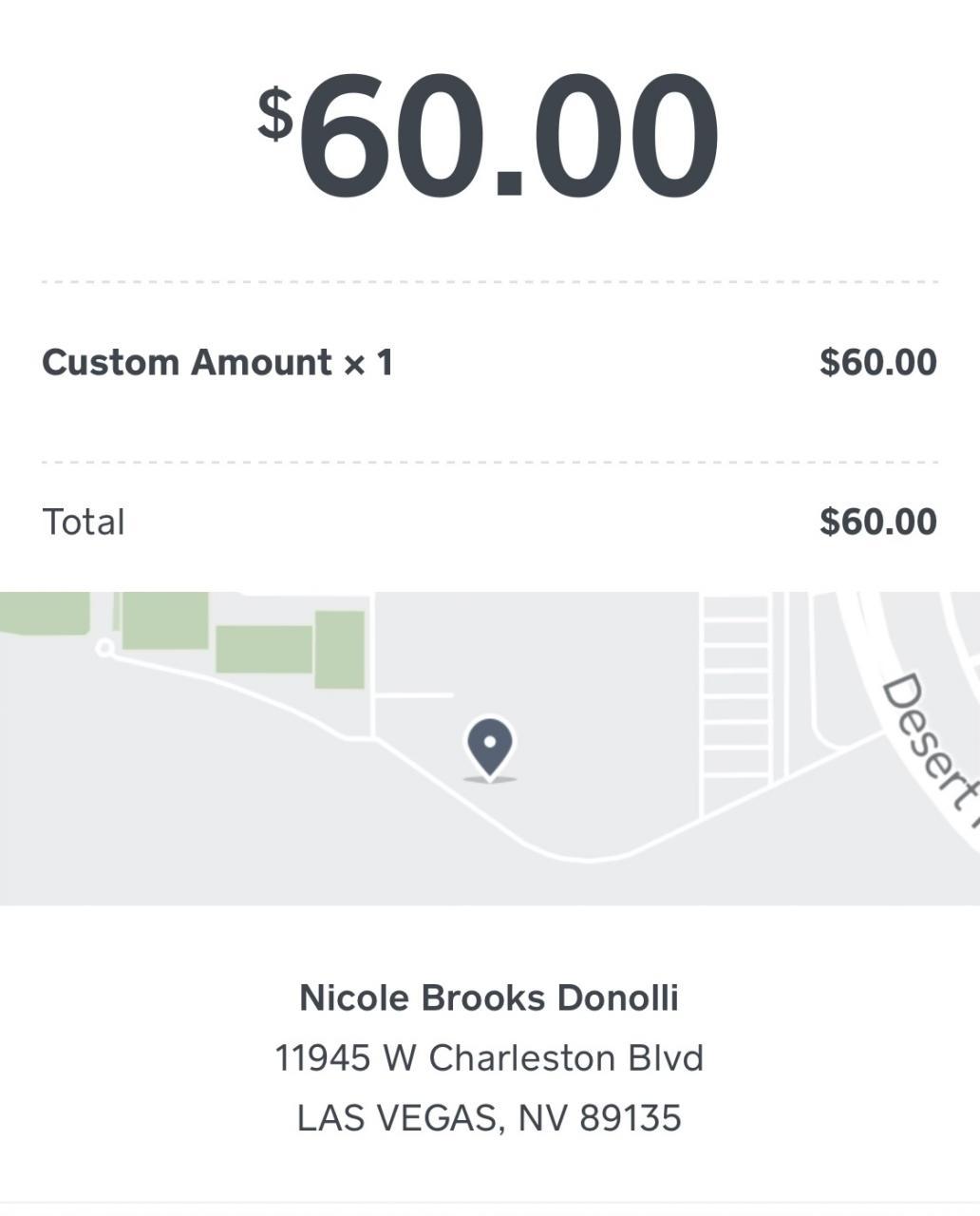
Task: Open the merchant location map
Action: click(490, 749)
